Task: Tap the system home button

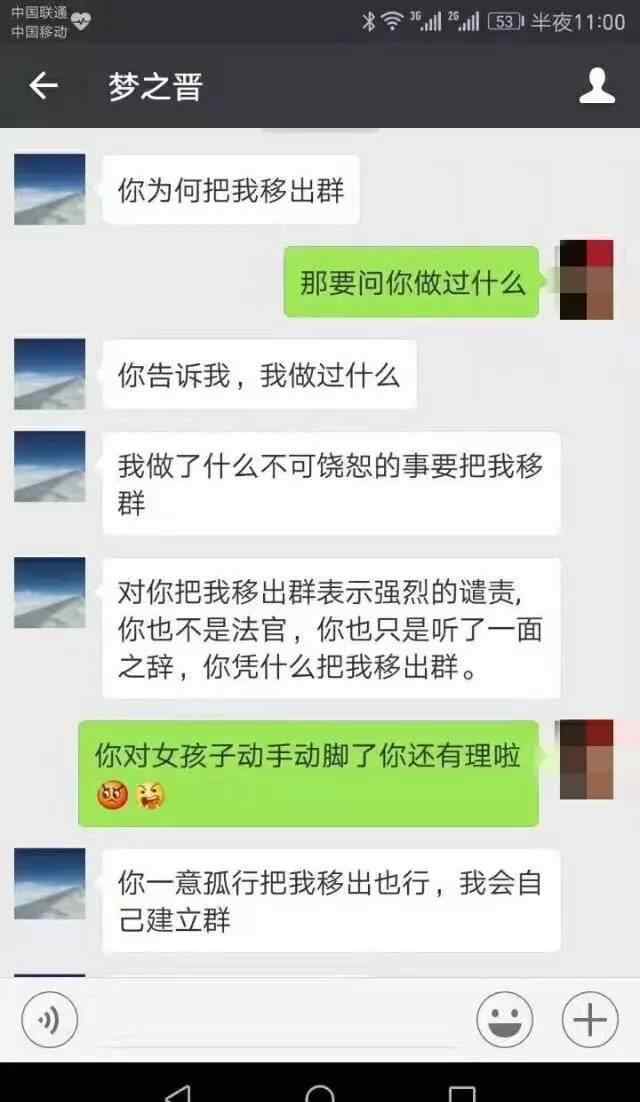Action: pos(320,1093)
